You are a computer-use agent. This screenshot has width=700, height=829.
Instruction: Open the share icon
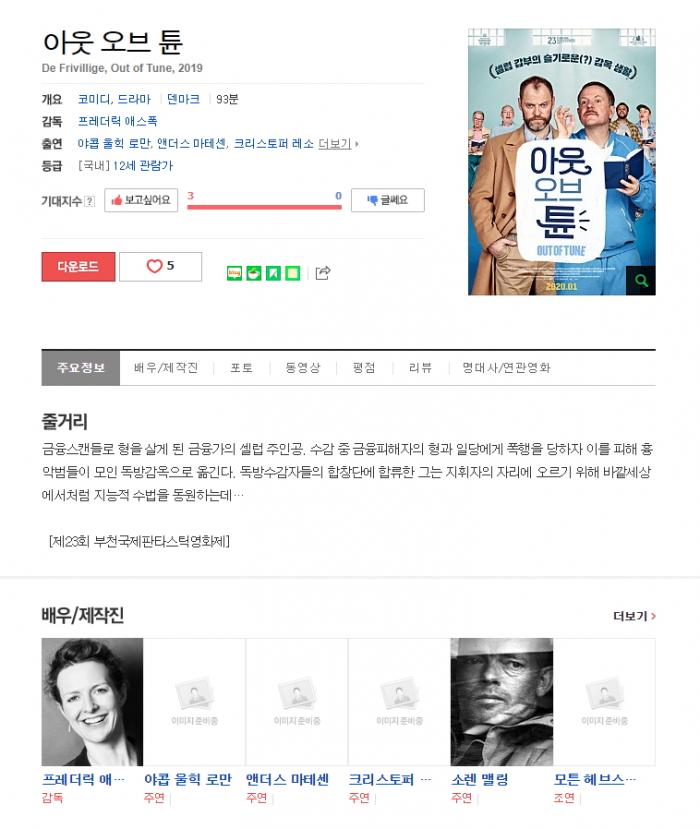(x=322, y=272)
